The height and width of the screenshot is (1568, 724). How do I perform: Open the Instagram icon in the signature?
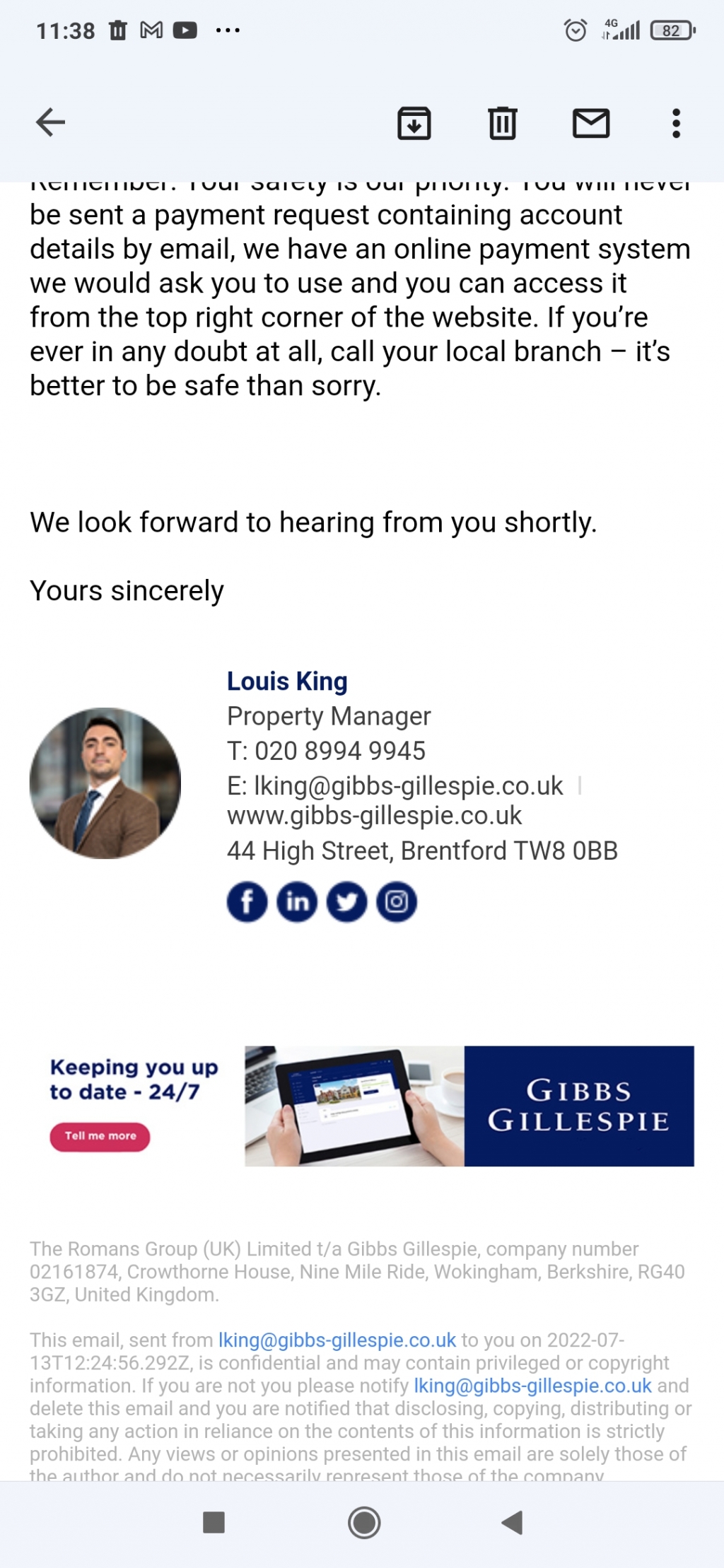click(x=397, y=901)
